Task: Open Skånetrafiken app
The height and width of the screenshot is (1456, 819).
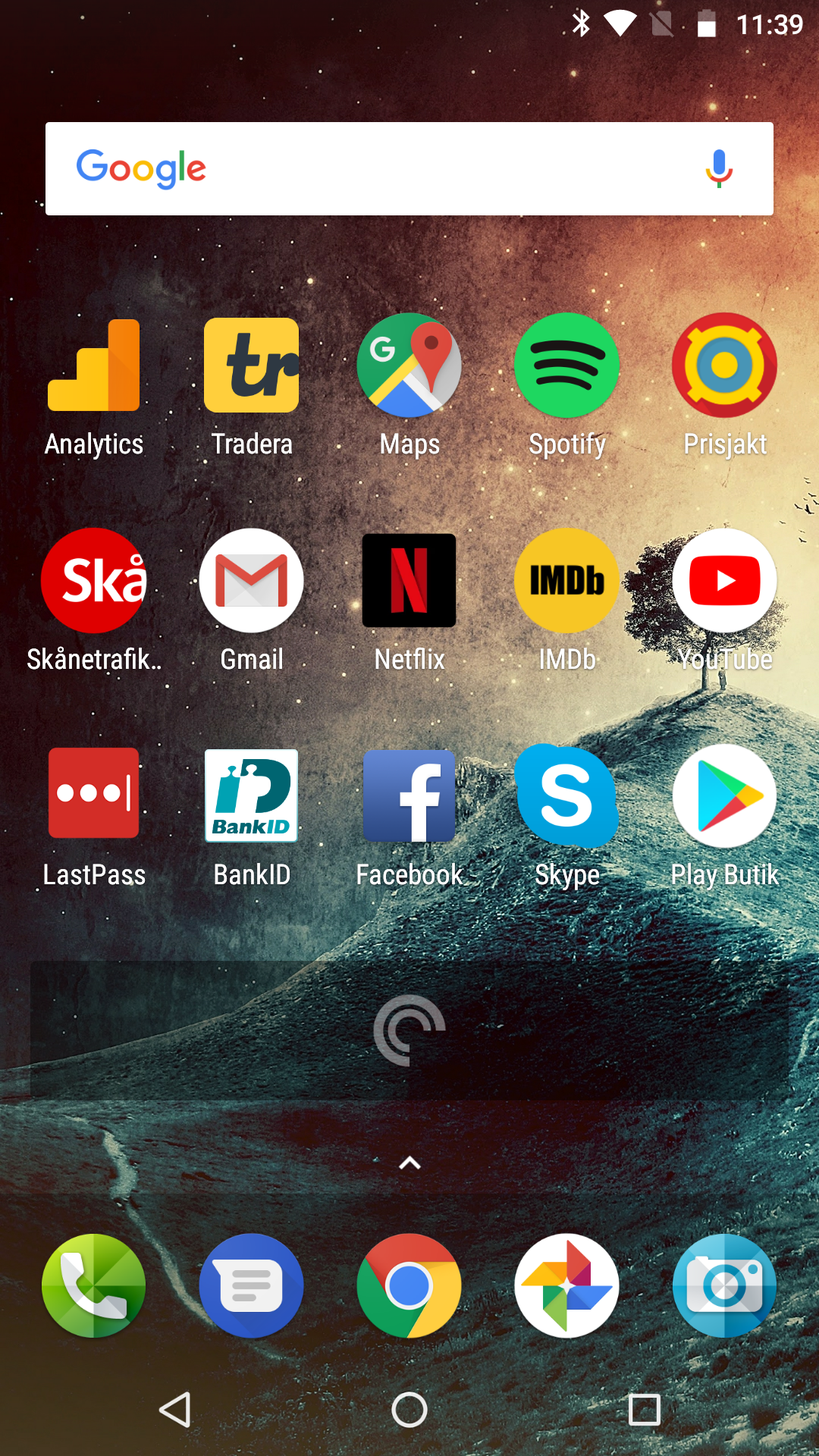Action: tap(94, 581)
